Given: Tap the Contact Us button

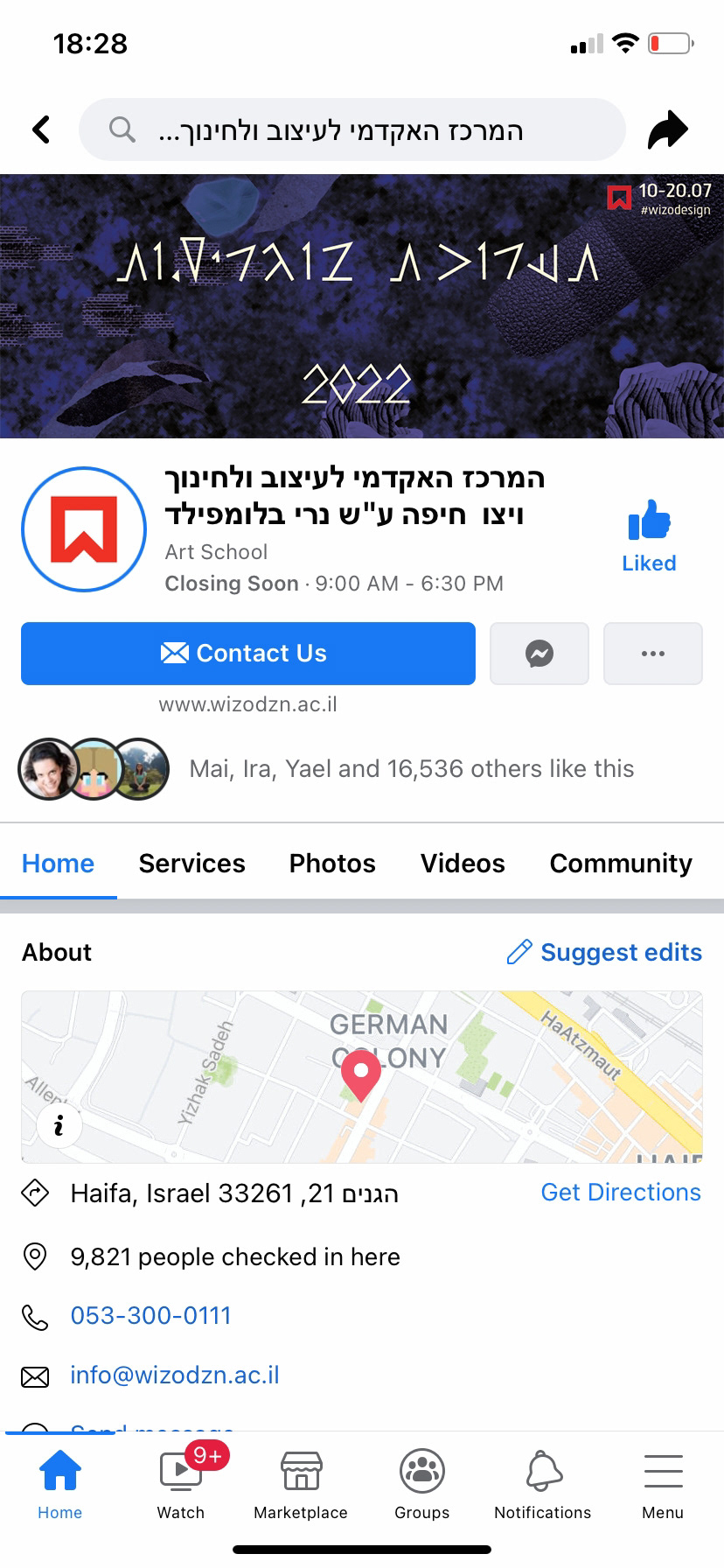Looking at the screenshot, I should pyautogui.click(x=248, y=654).
